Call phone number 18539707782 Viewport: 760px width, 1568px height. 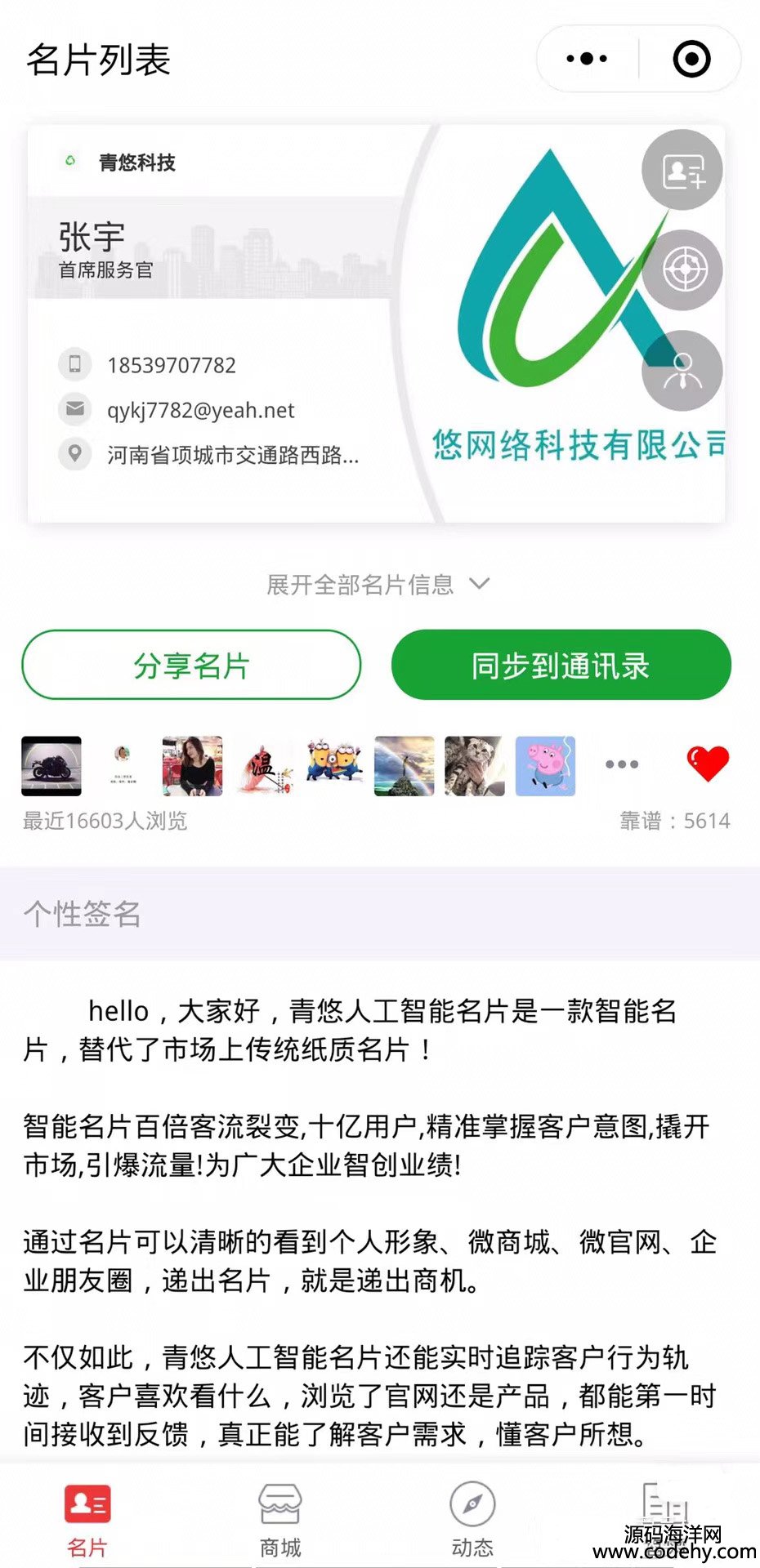point(172,365)
